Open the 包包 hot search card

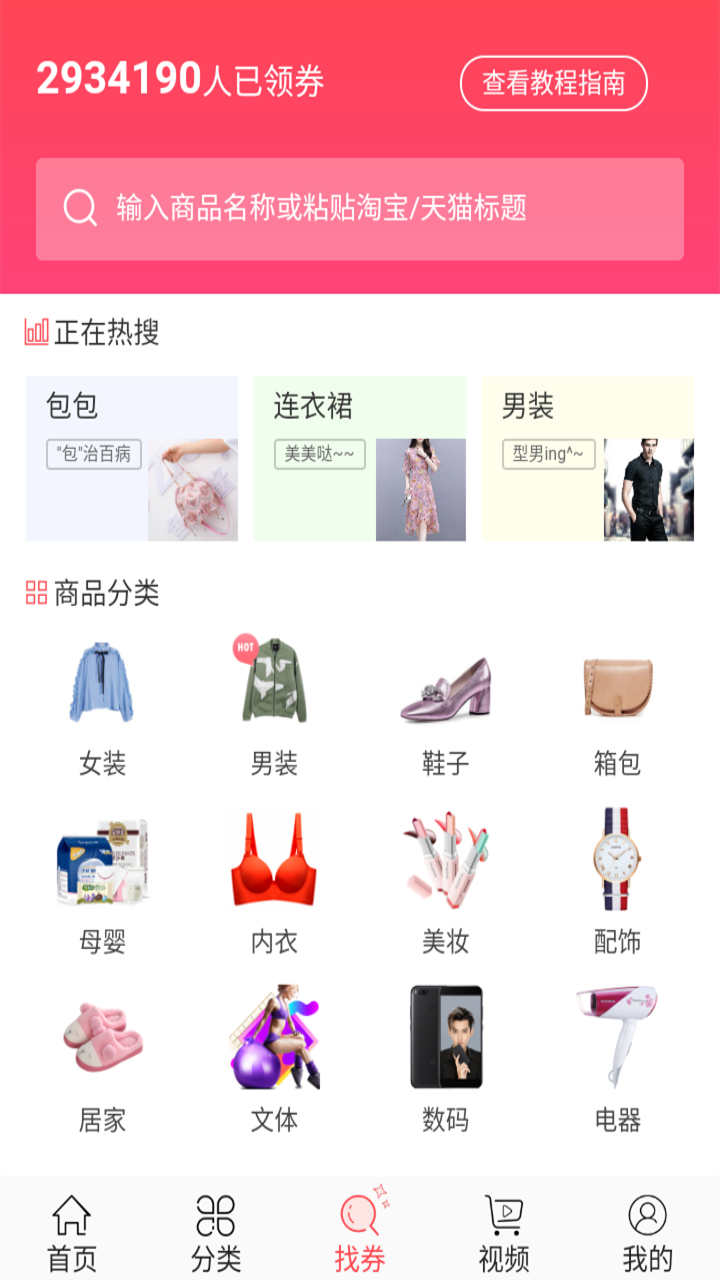pos(132,459)
